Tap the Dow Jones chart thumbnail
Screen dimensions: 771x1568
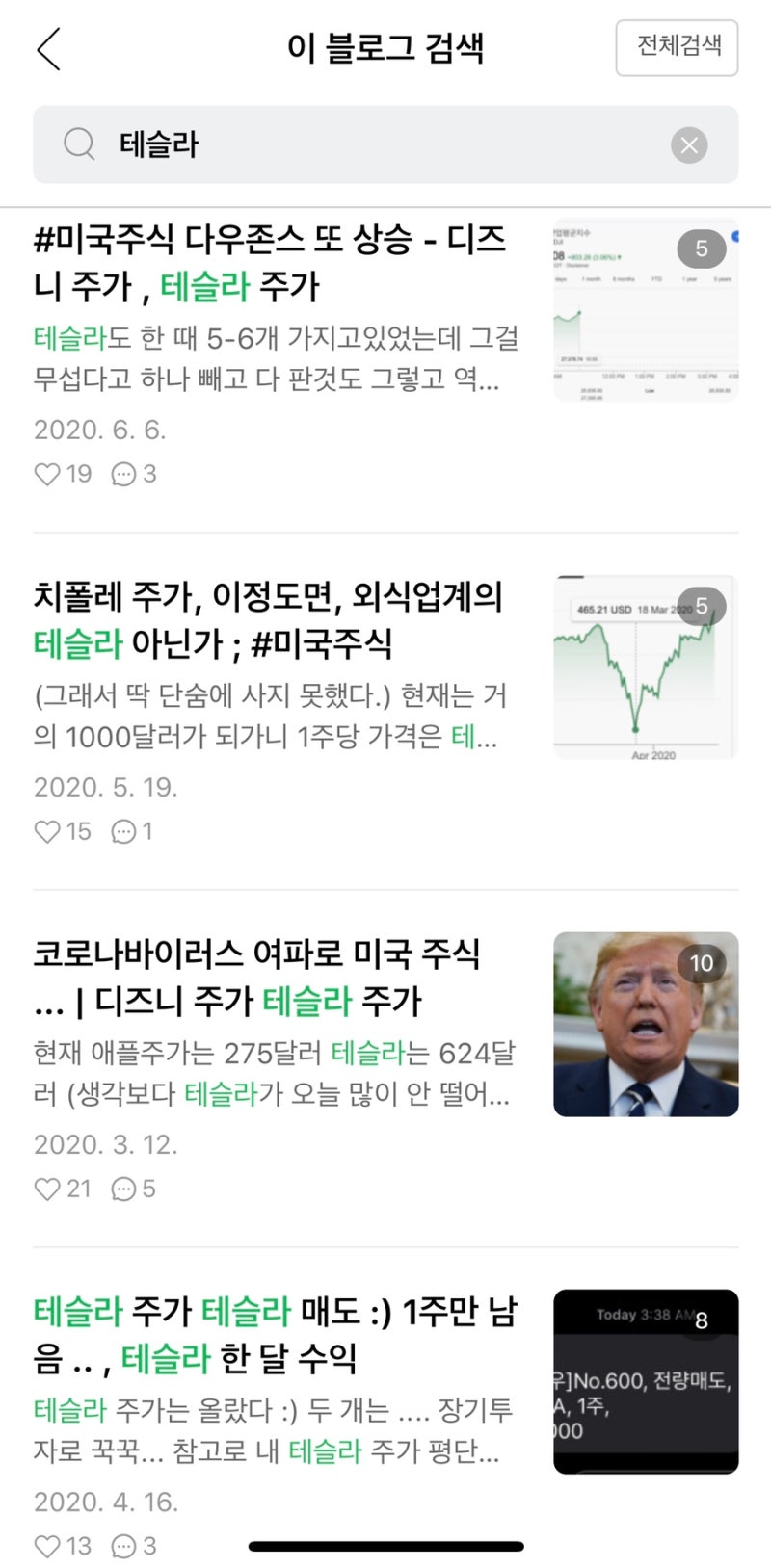pos(646,306)
